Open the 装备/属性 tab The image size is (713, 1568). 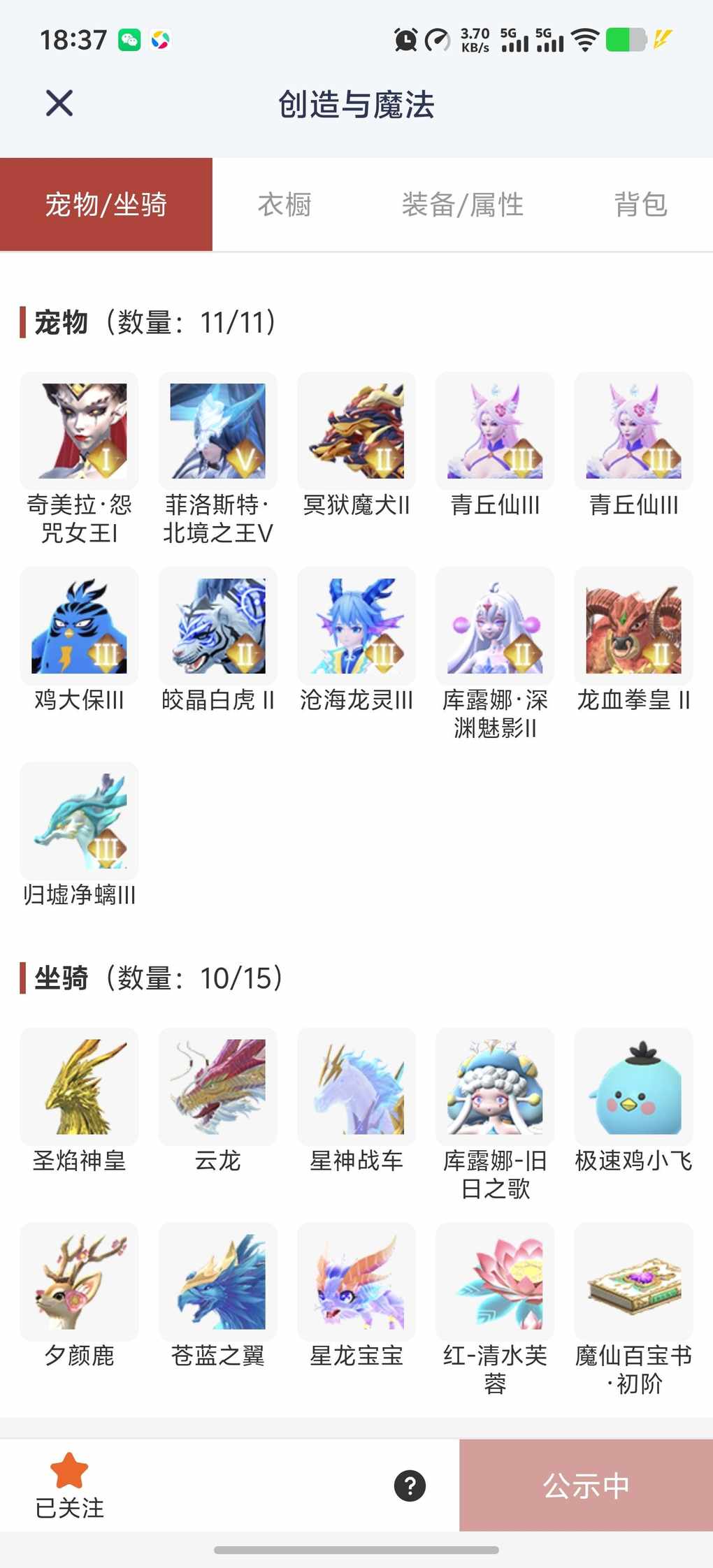click(463, 205)
